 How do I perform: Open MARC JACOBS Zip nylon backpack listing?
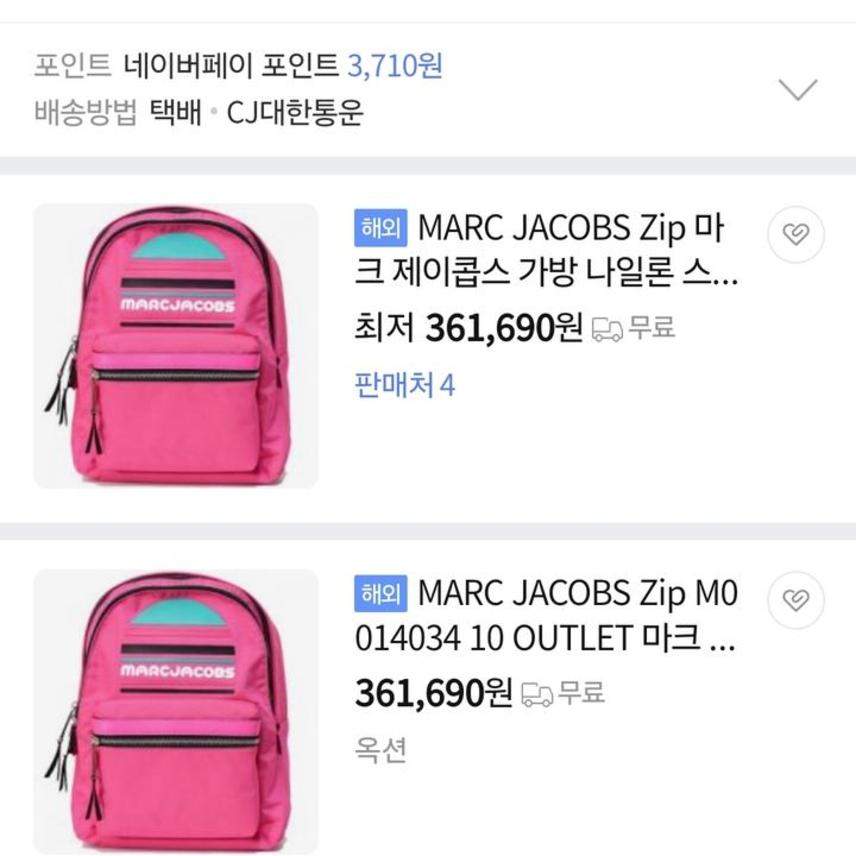point(546,250)
